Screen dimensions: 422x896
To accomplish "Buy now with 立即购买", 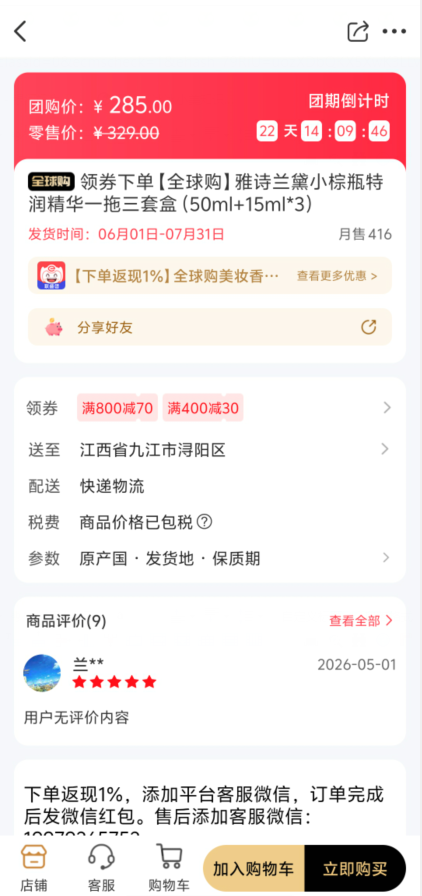I will 355,869.
